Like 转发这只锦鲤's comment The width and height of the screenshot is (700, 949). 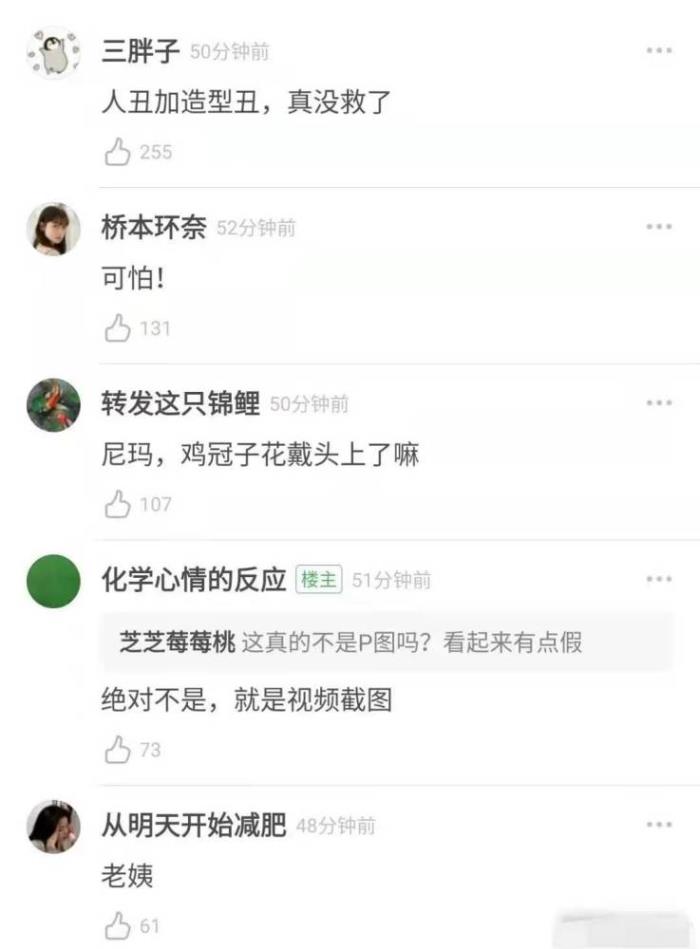point(118,504)
